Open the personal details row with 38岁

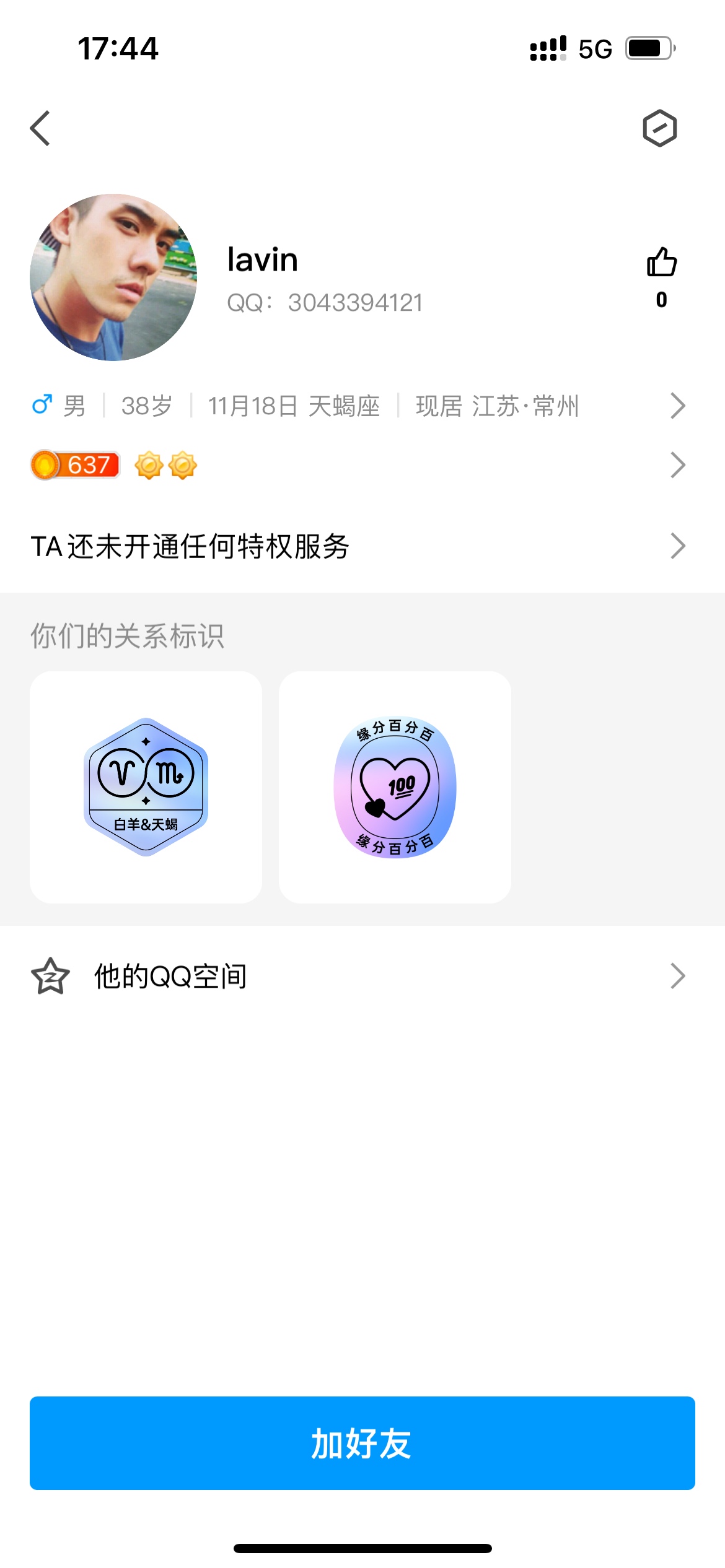click(x=359, y=406)
